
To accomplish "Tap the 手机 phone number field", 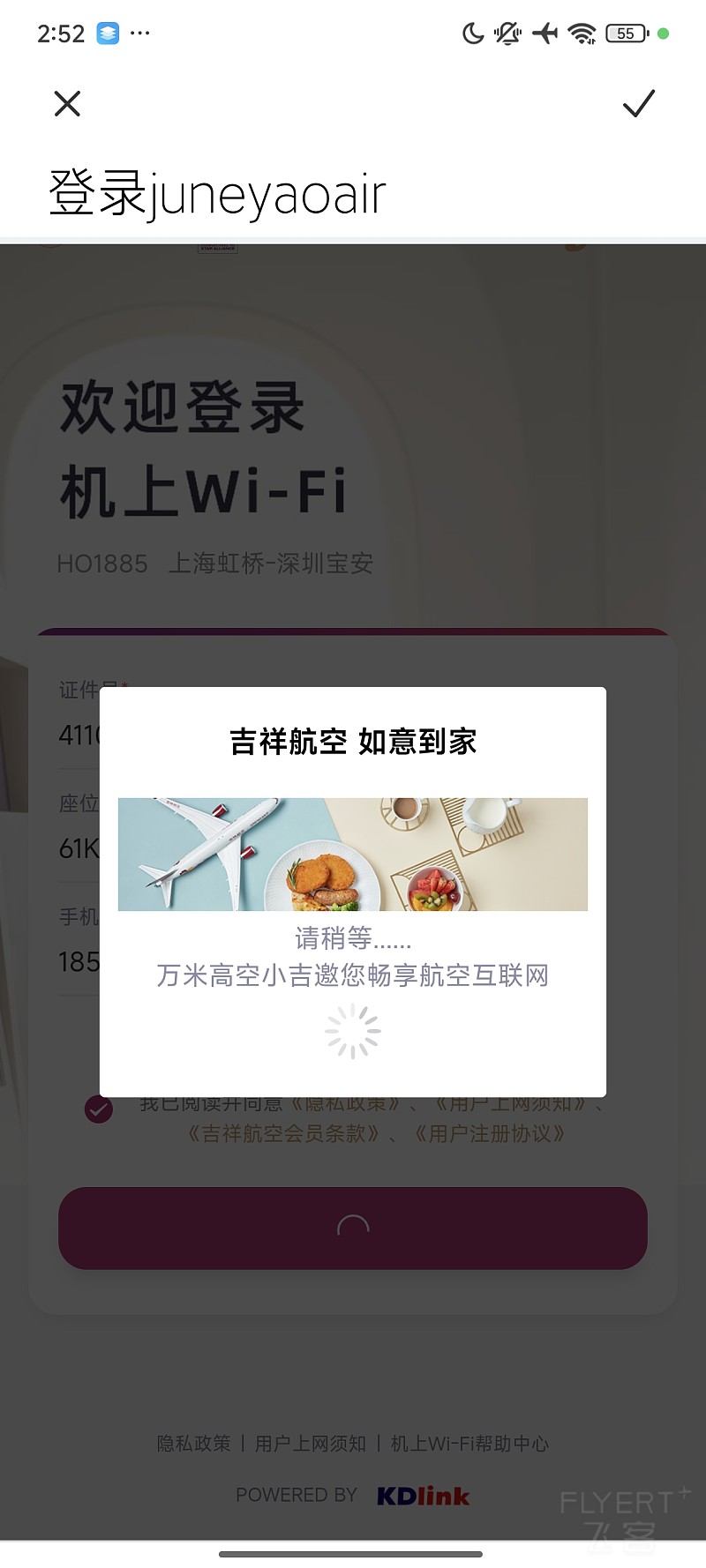I will coord(79,961).
